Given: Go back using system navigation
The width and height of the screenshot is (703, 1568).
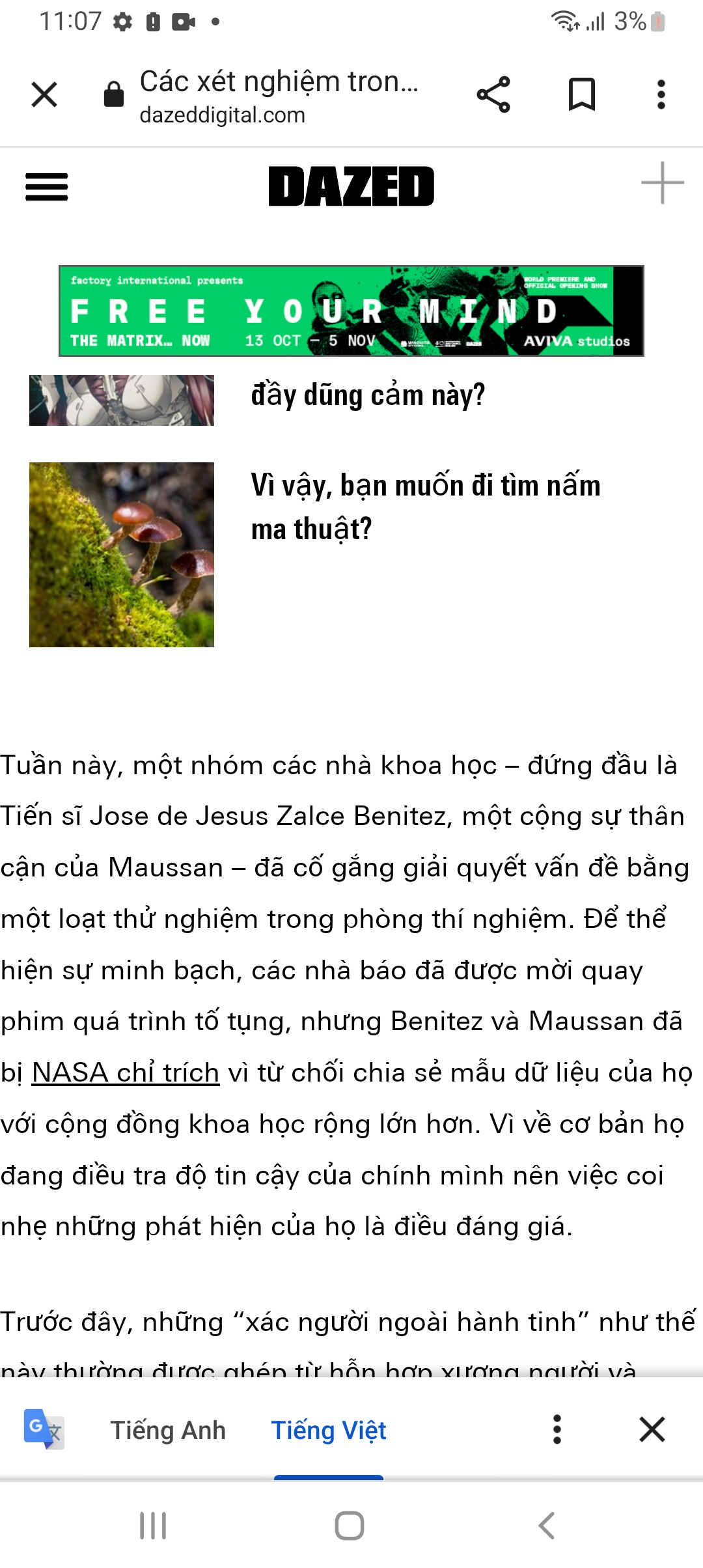Looking at the screenshot, I should 547,1525.
